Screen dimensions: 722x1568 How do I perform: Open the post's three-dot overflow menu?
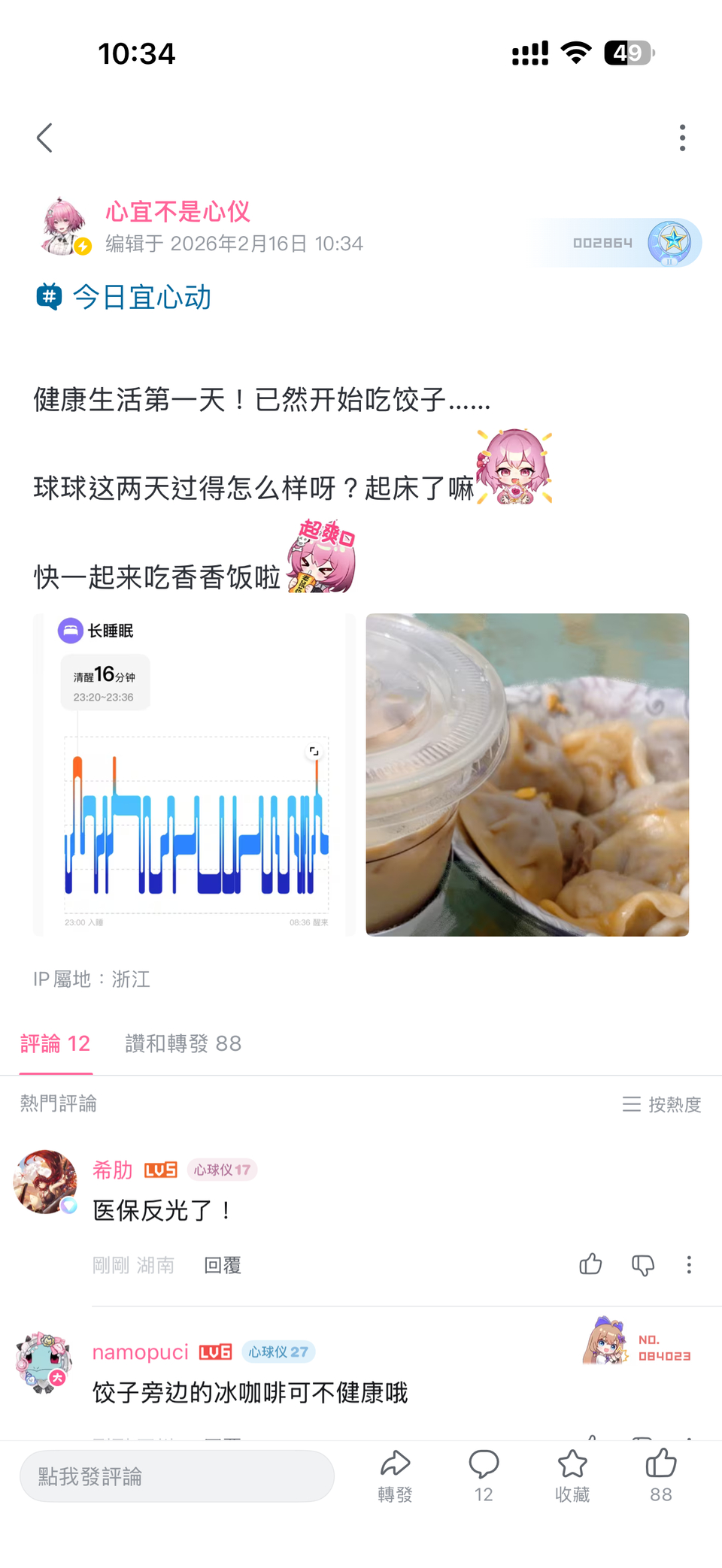682,138
